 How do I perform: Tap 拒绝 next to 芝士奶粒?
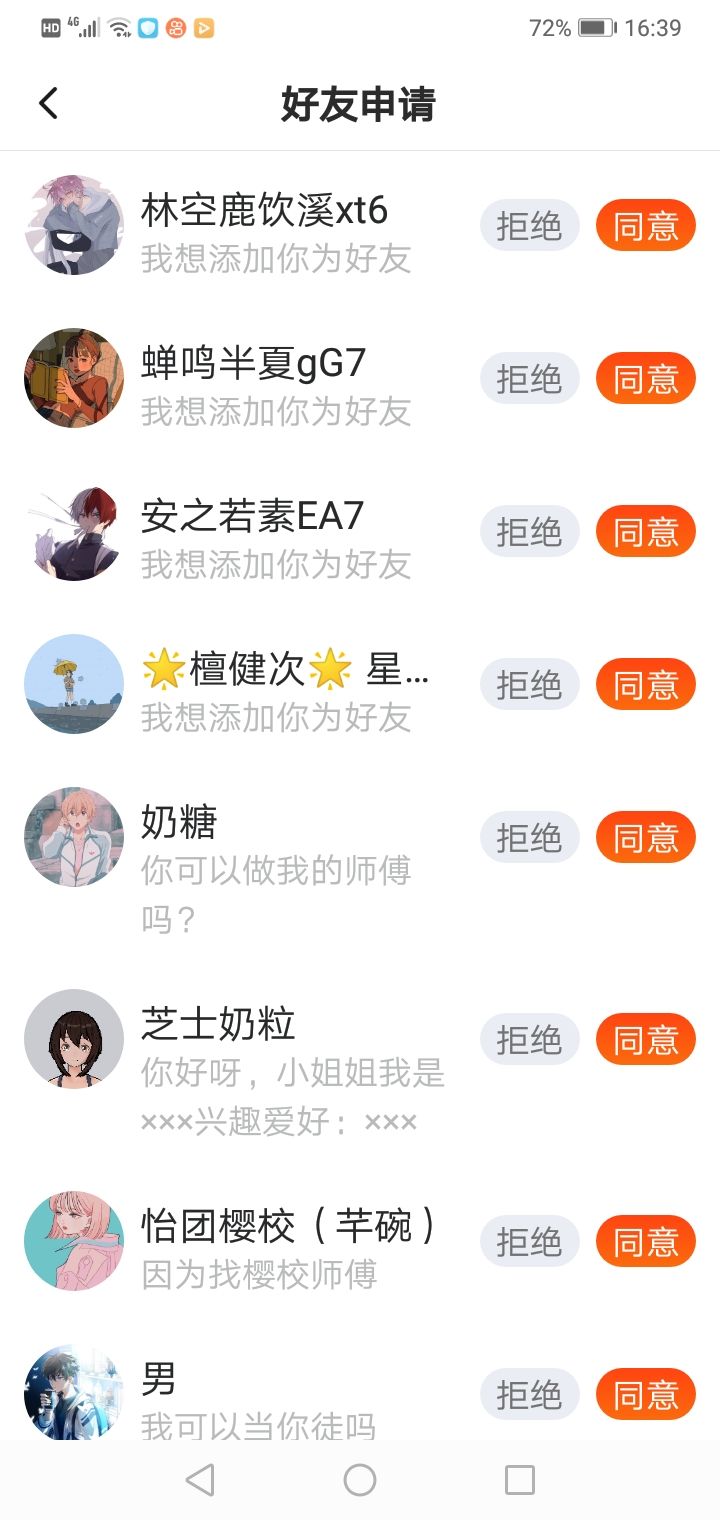529,1040
